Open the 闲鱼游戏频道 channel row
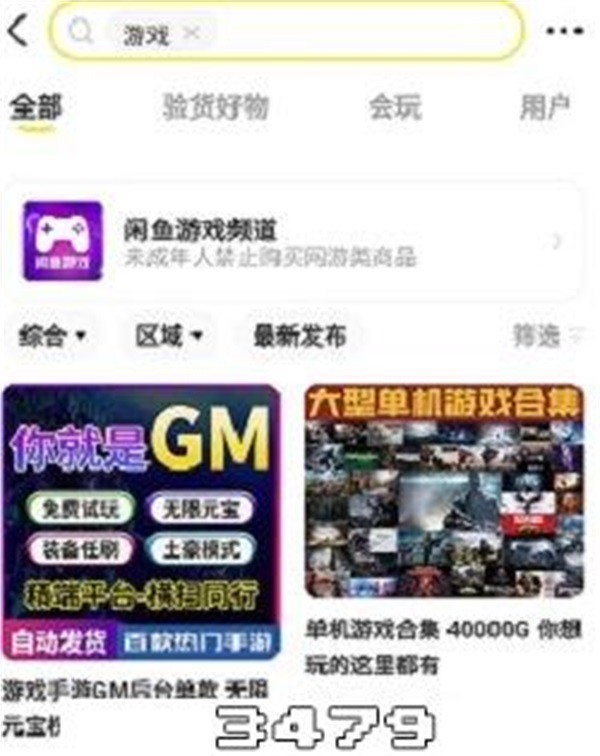Image resolution: width=600 pixels, height=756 pixels. coord(292,241)
